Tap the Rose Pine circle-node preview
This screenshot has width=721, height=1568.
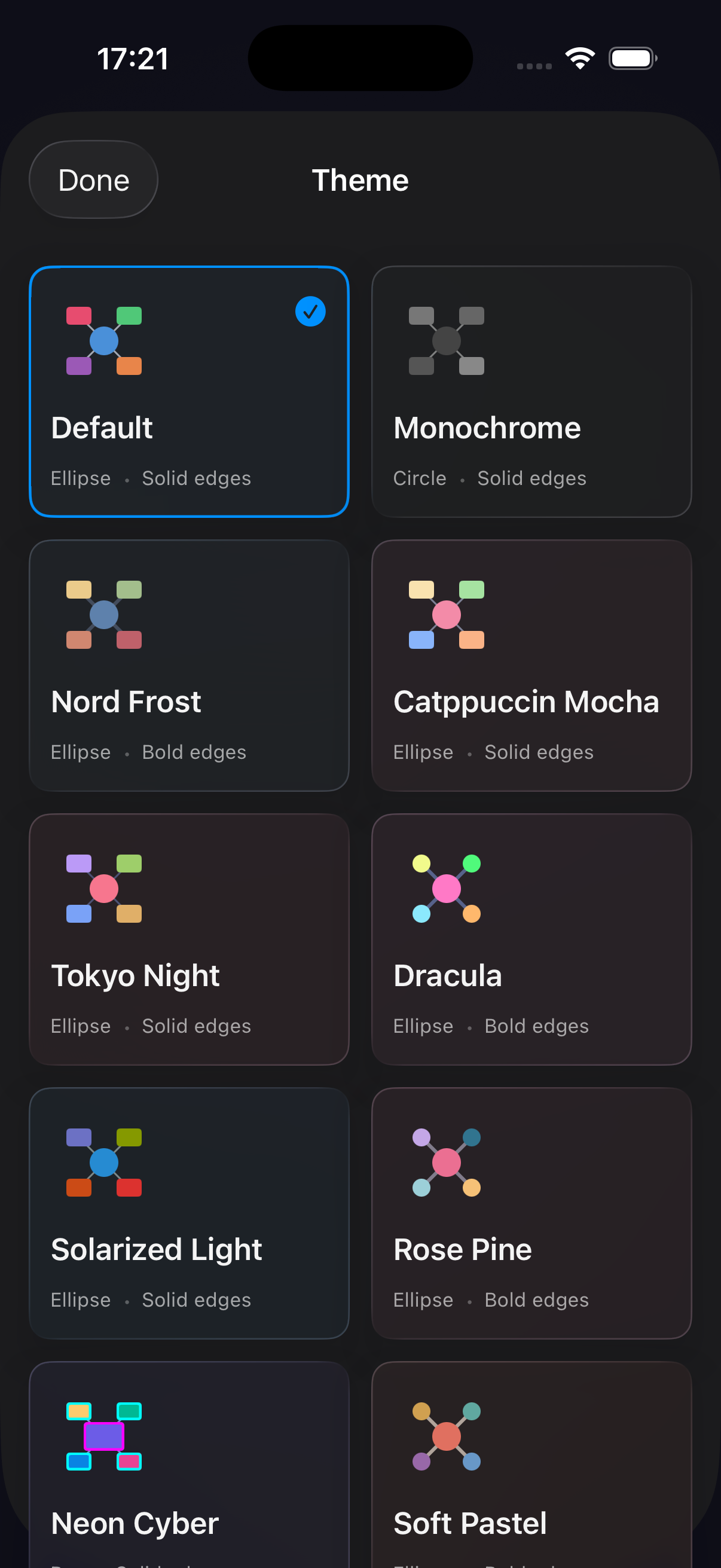coord(446,1163)
